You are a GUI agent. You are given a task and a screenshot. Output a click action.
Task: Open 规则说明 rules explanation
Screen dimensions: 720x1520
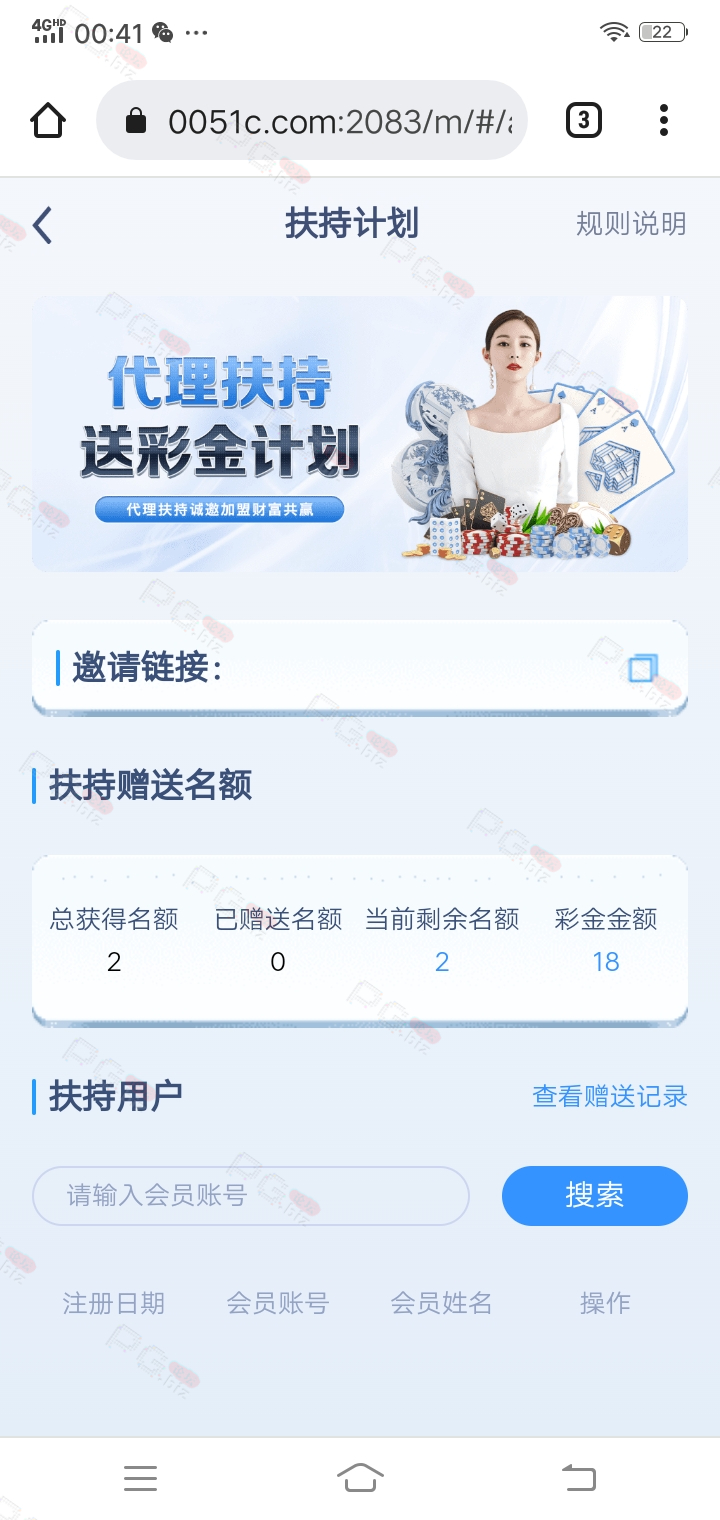[631, 224]
